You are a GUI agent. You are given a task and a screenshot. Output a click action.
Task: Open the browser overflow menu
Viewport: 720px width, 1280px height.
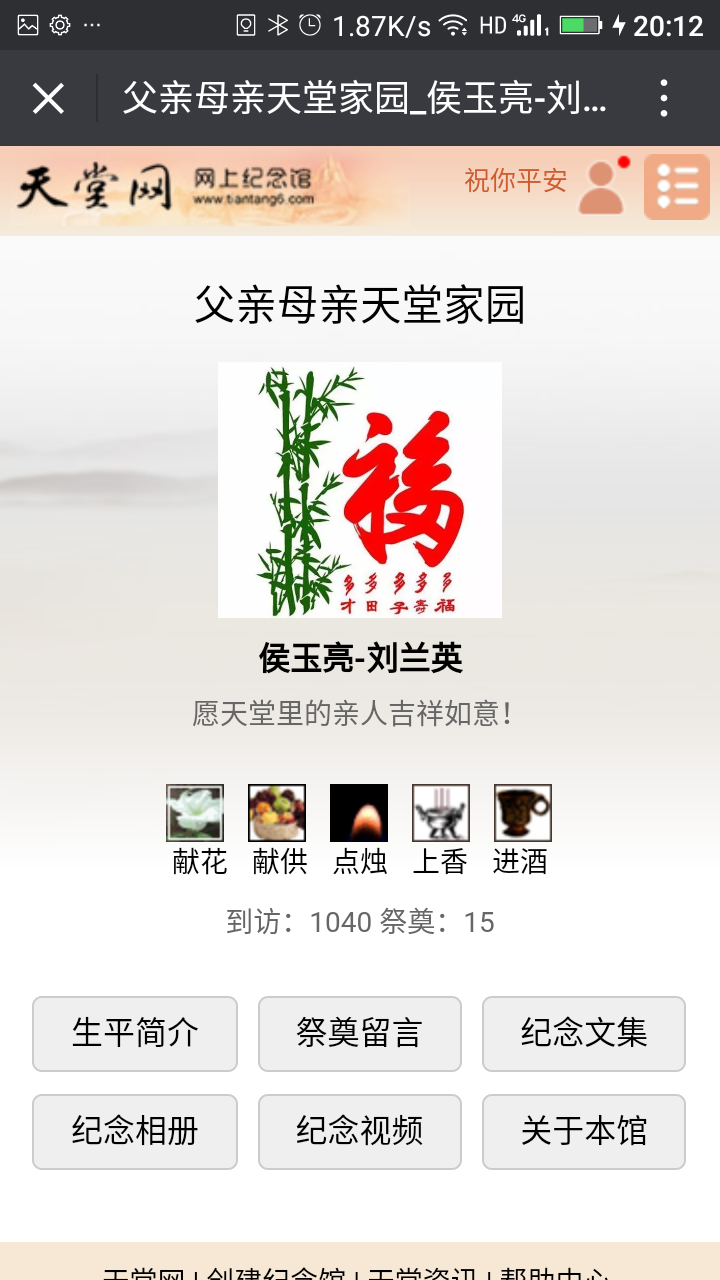pyautogui.click(x=664, y=99)
